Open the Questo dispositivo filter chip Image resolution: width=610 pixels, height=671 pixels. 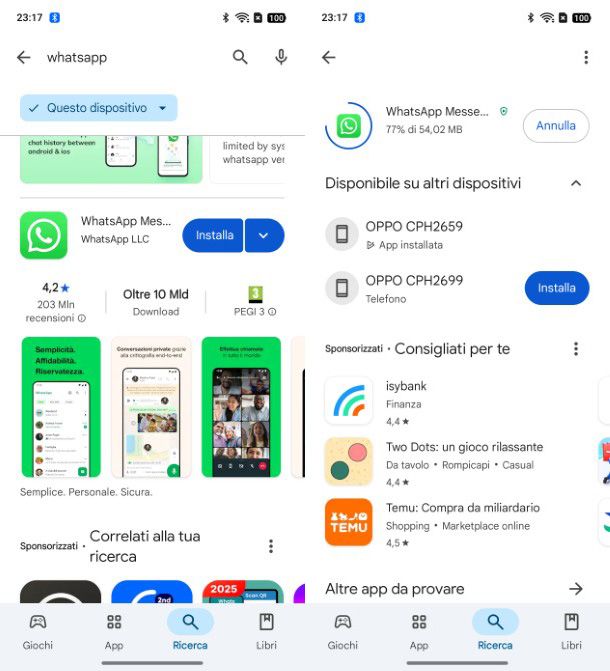pos(99,108)
